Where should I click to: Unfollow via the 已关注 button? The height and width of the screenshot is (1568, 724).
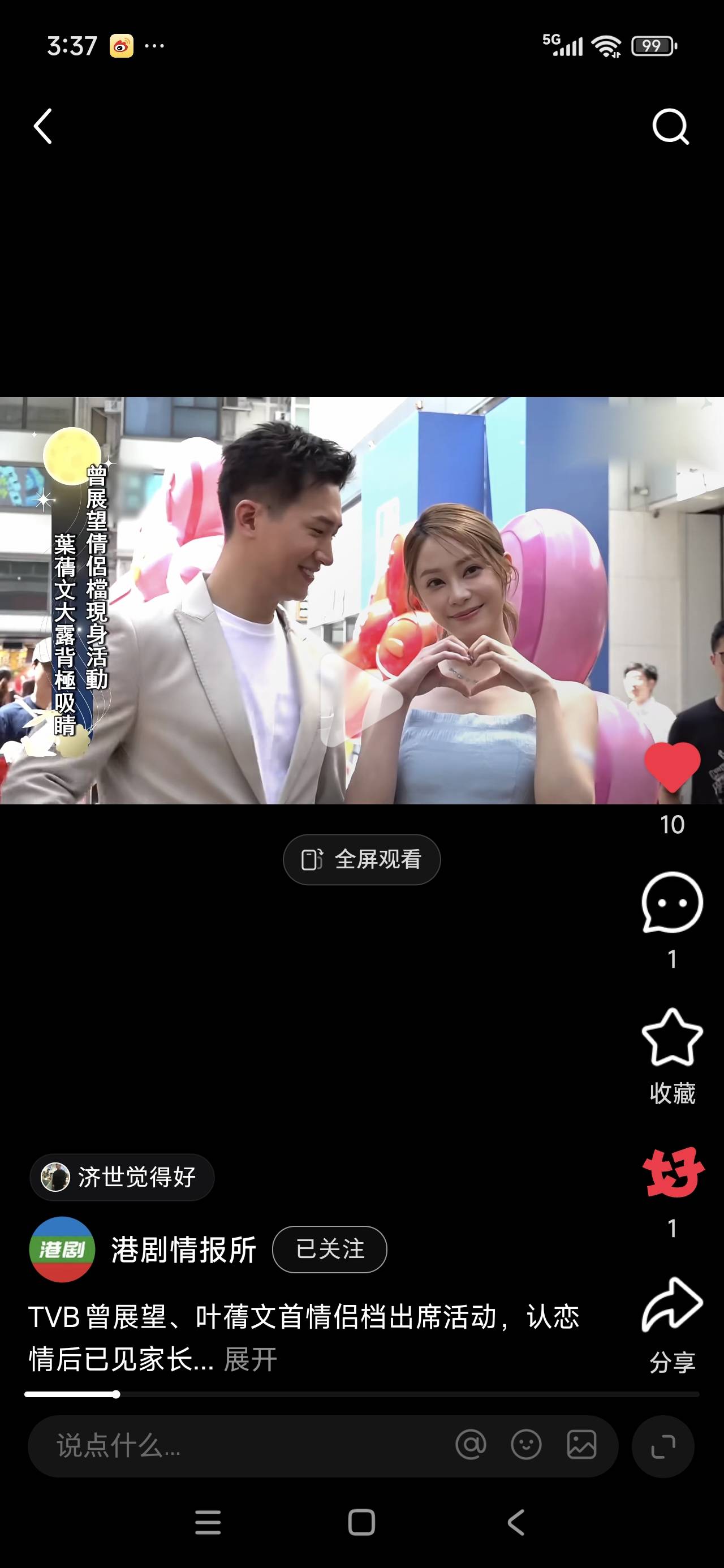329,1249
